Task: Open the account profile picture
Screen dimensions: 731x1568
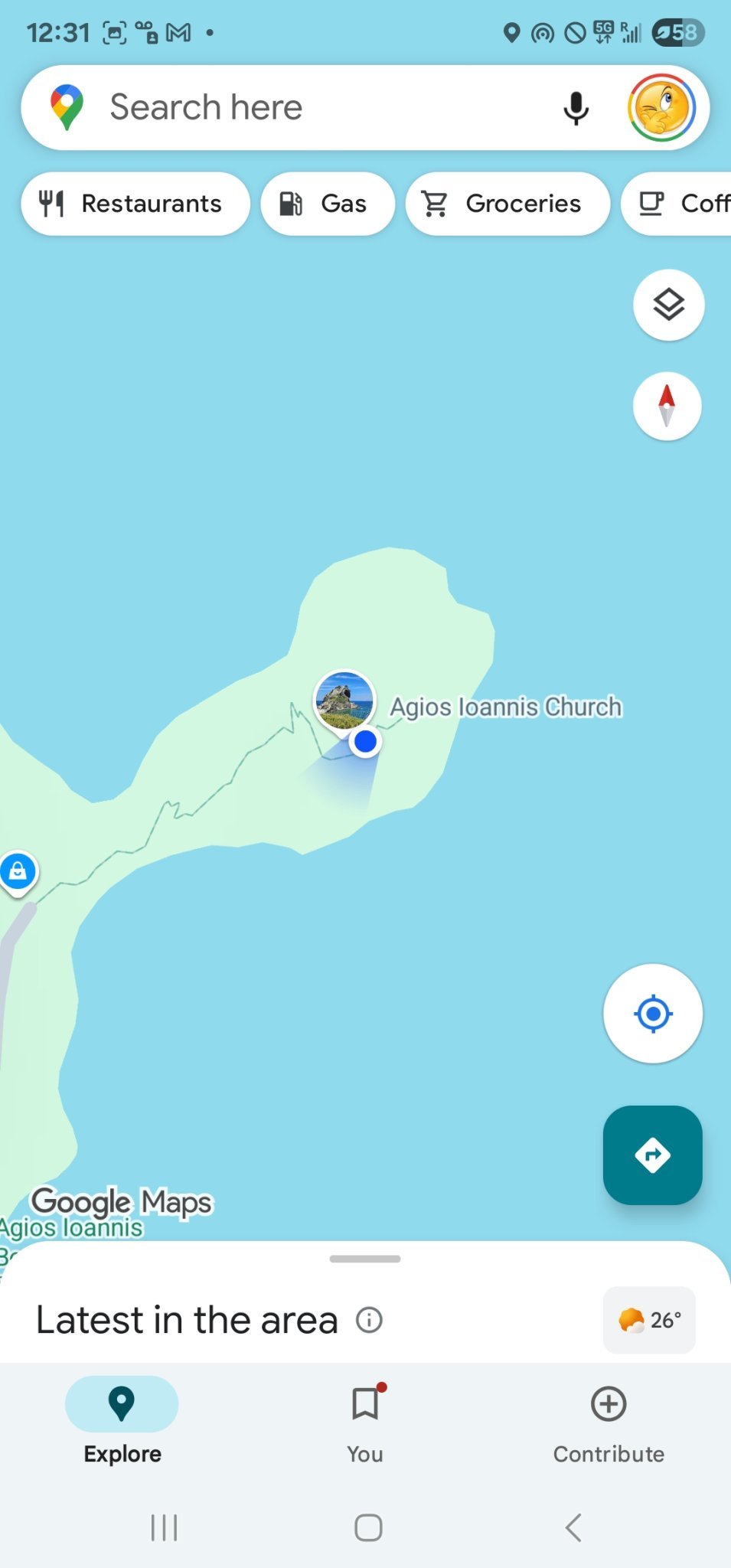Action: [661, 108]
